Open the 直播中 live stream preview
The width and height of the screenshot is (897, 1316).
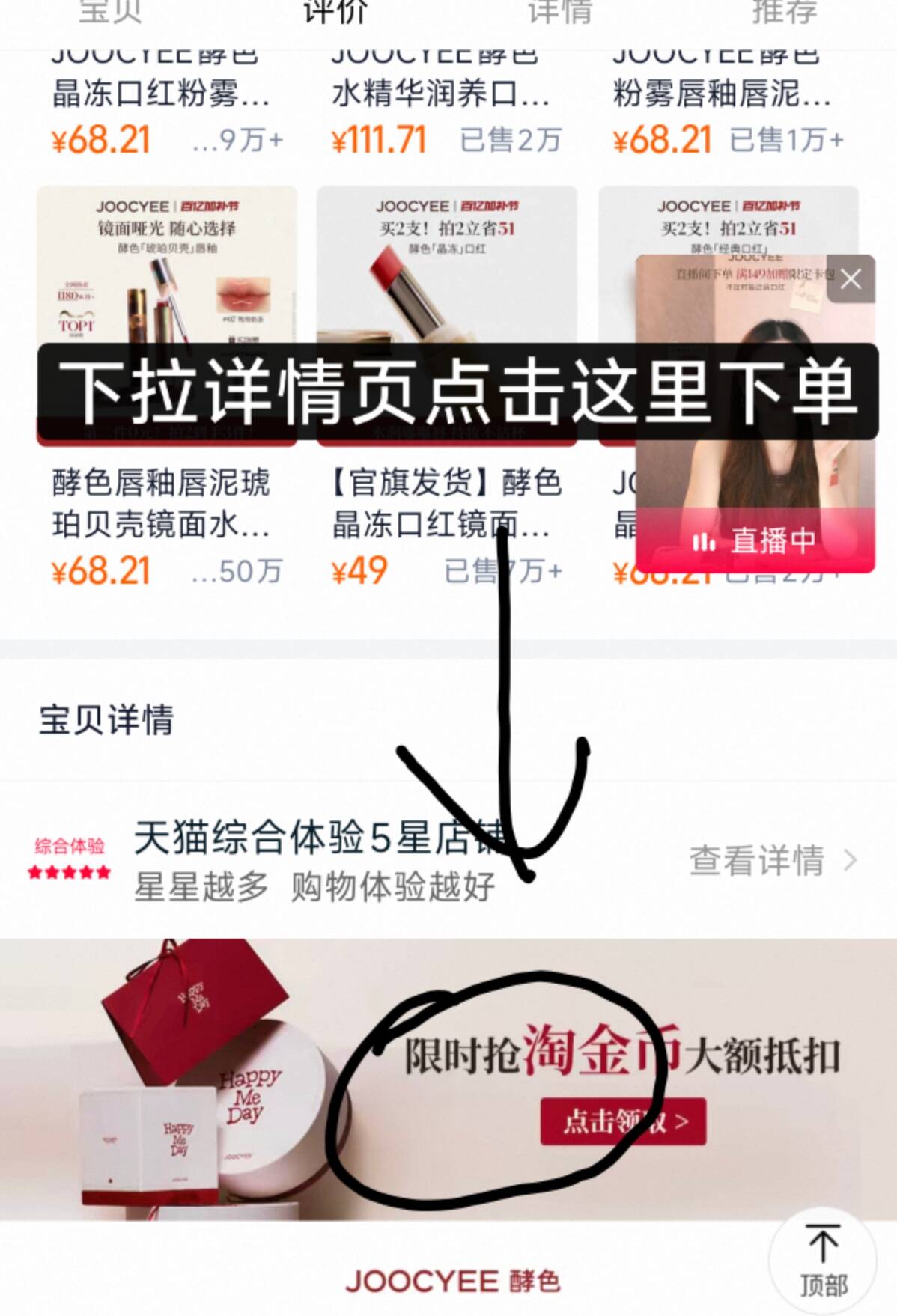point(755,449)
